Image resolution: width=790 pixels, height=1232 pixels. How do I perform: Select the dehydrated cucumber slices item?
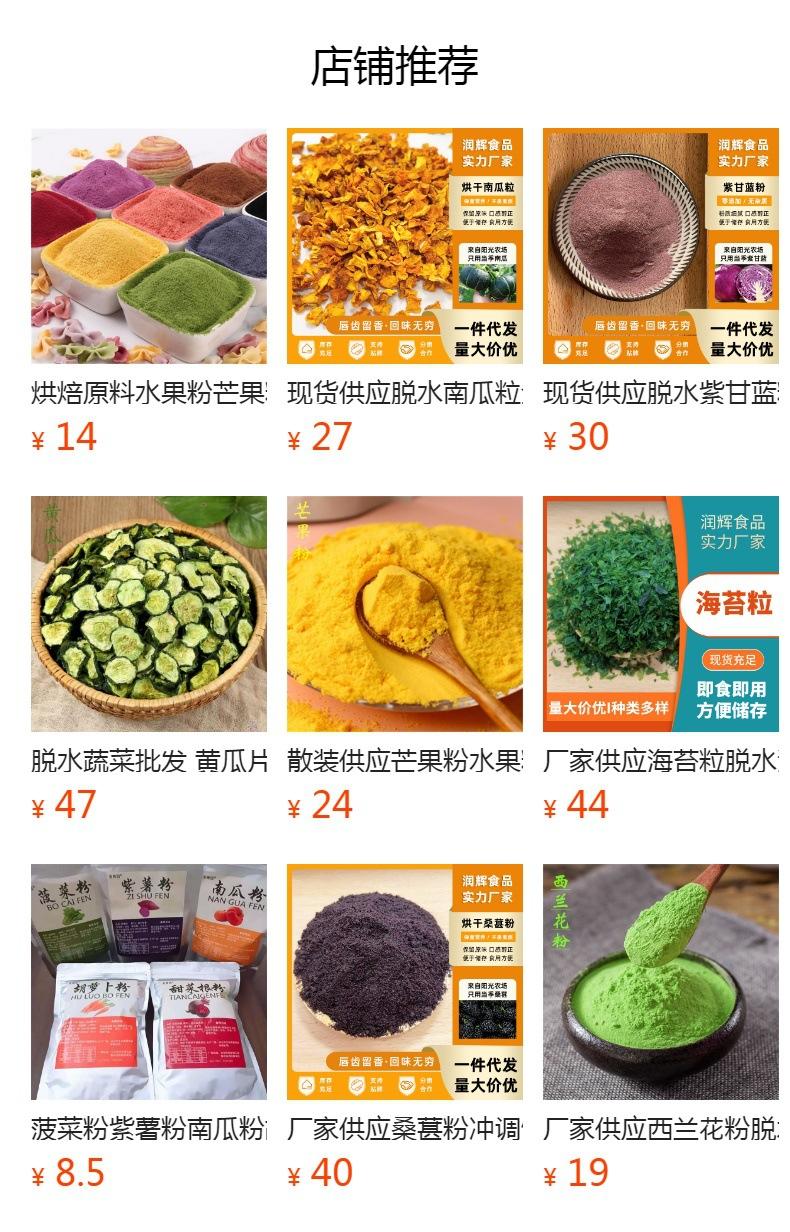[x=149, y=614]
